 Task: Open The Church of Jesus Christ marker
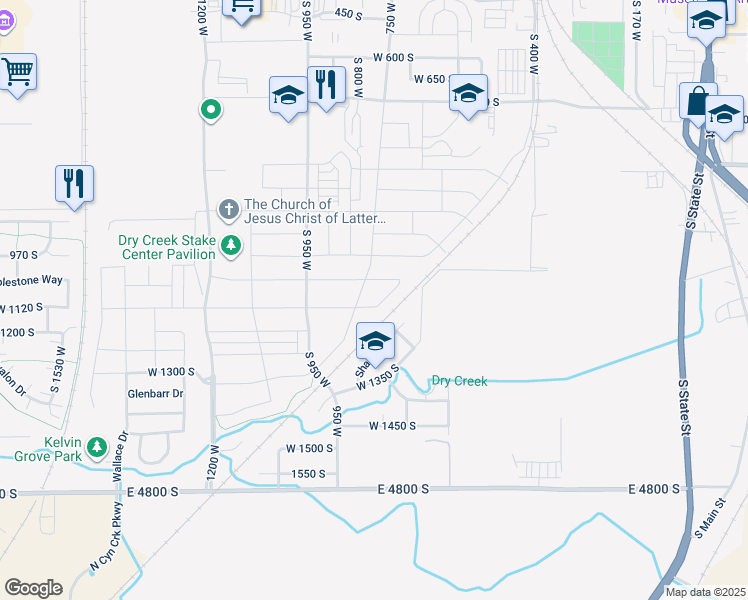coord(228,210)
